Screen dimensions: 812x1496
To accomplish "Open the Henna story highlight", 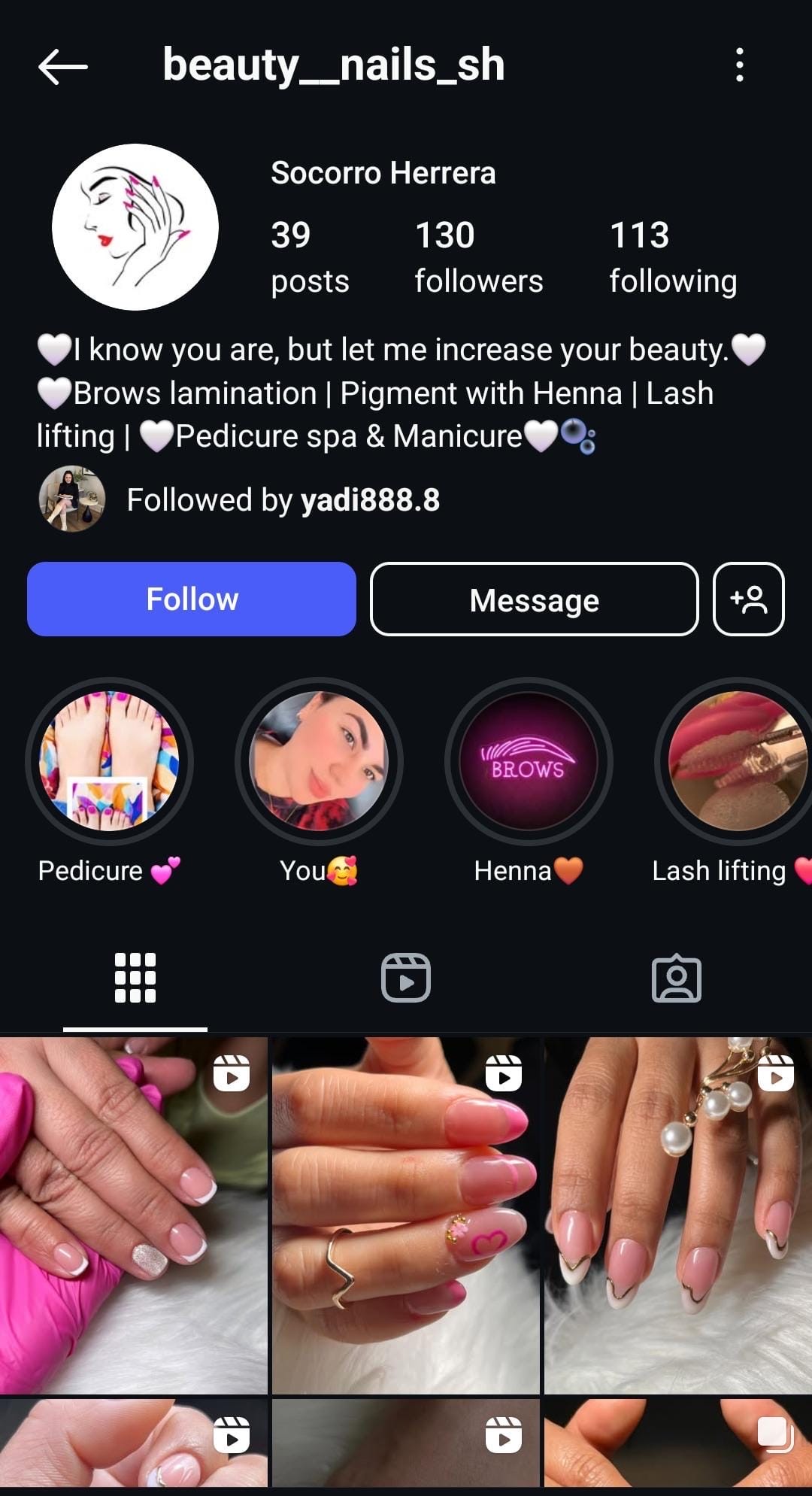I will point(529,761).
